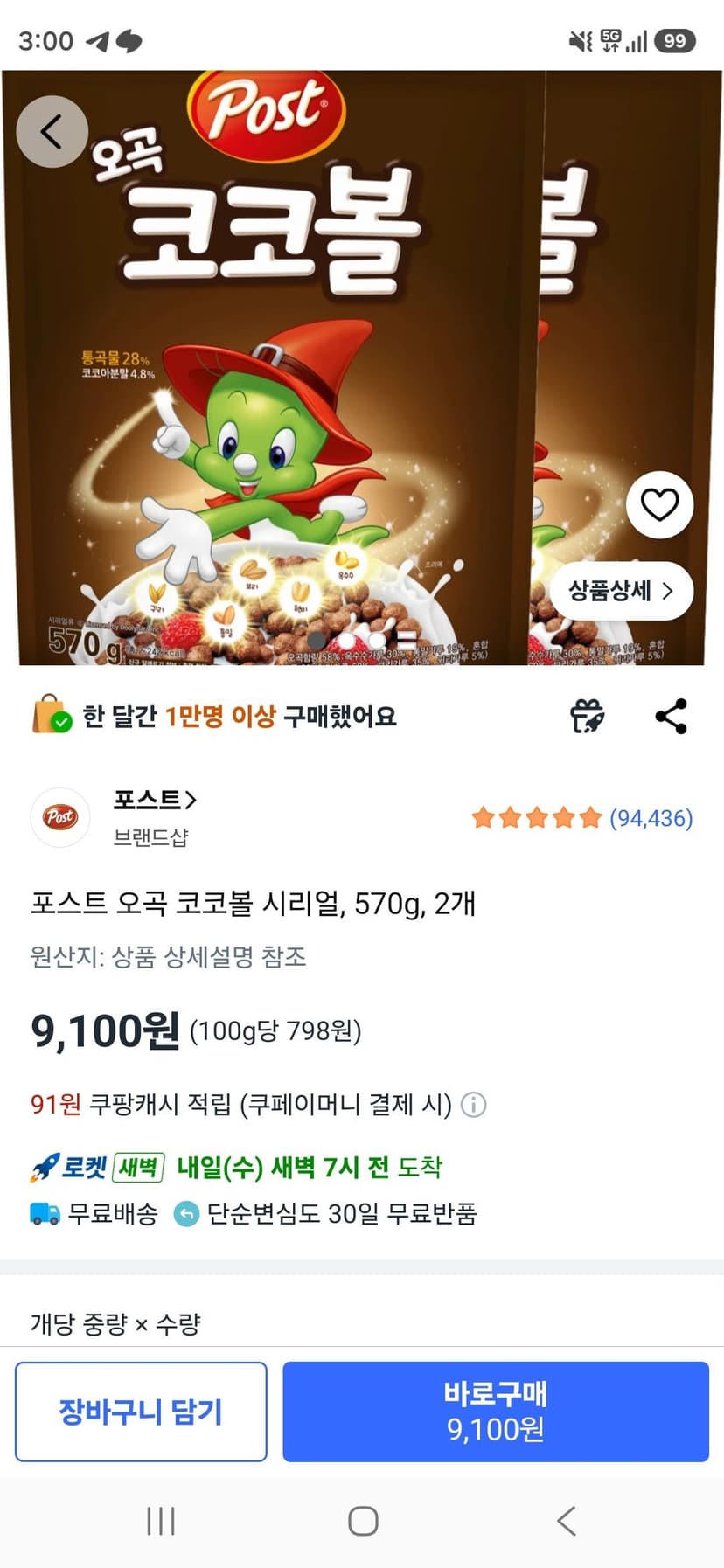Send this product as a gift

pyautogui.click(x=588, y=716)
